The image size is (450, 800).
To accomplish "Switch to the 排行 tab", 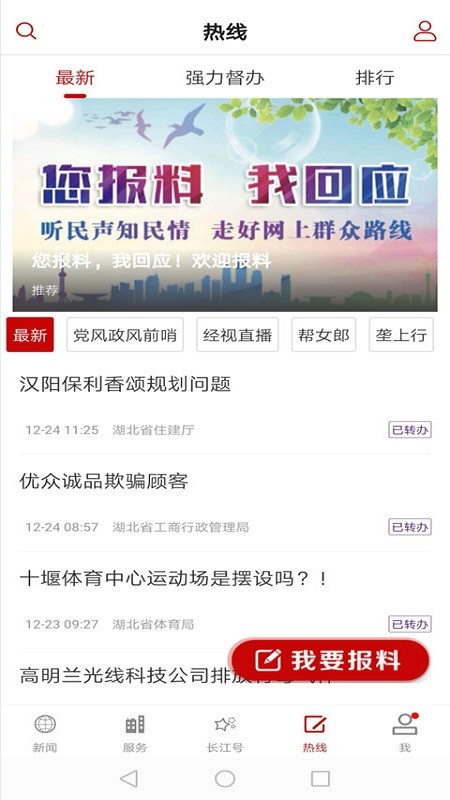I will (x=375, y=78).
